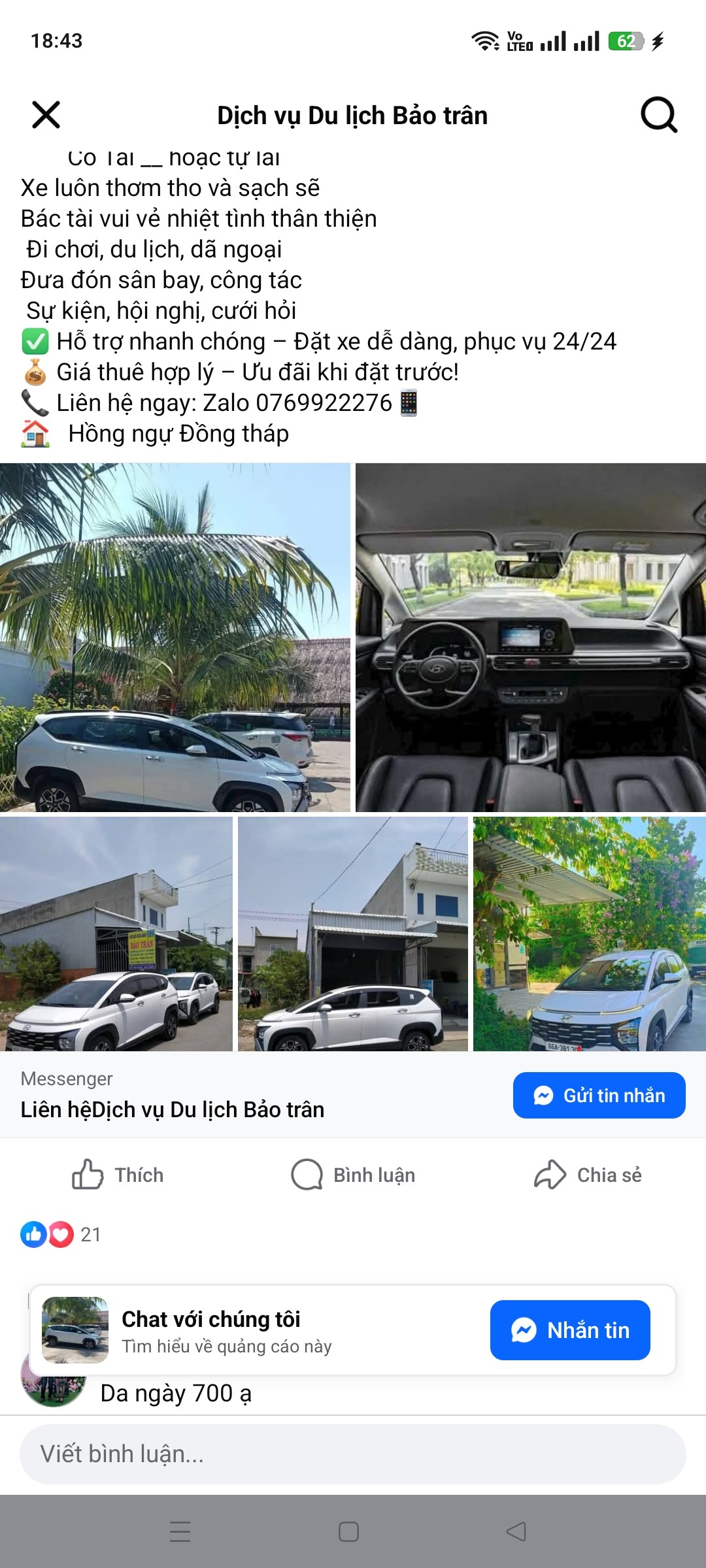The height and width of the screenshot is (1568, 706).
Task: Go back with system back button
Action: [516, 1531]
